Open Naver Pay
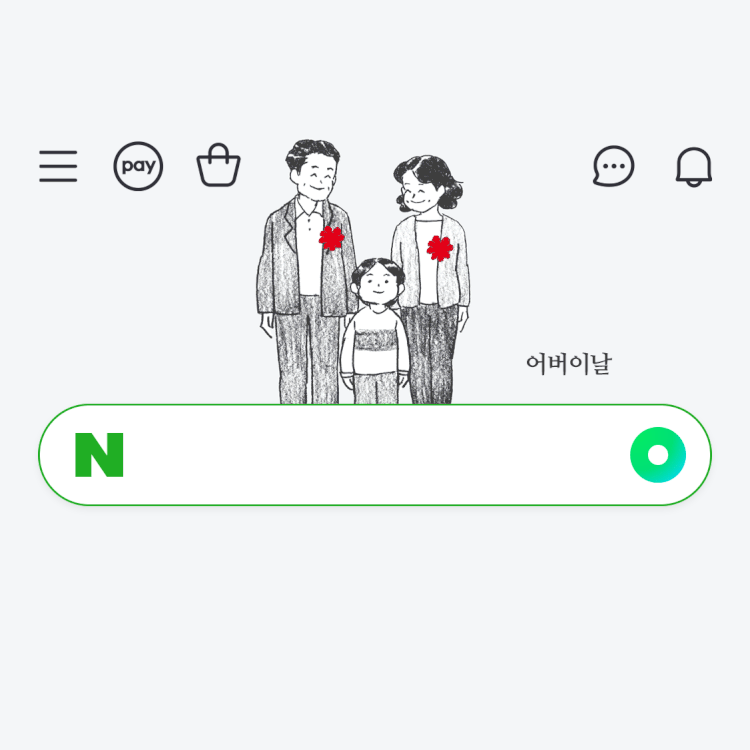The width and height of the screenshot is (750, 750). 138,166
